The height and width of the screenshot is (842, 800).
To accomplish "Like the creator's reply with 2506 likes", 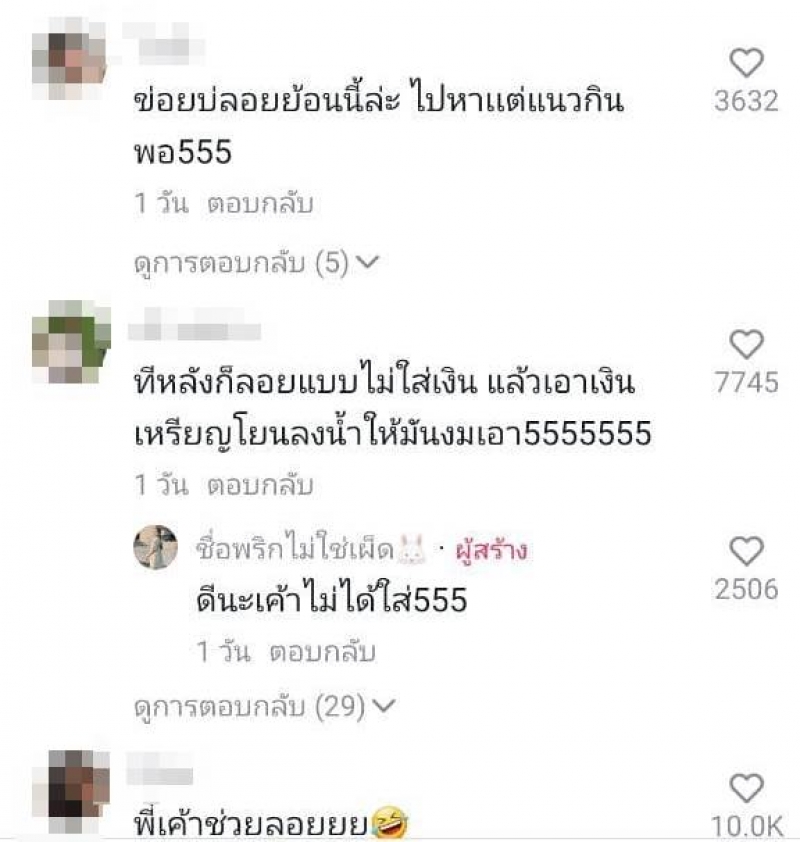I will (x=746, y=551).
